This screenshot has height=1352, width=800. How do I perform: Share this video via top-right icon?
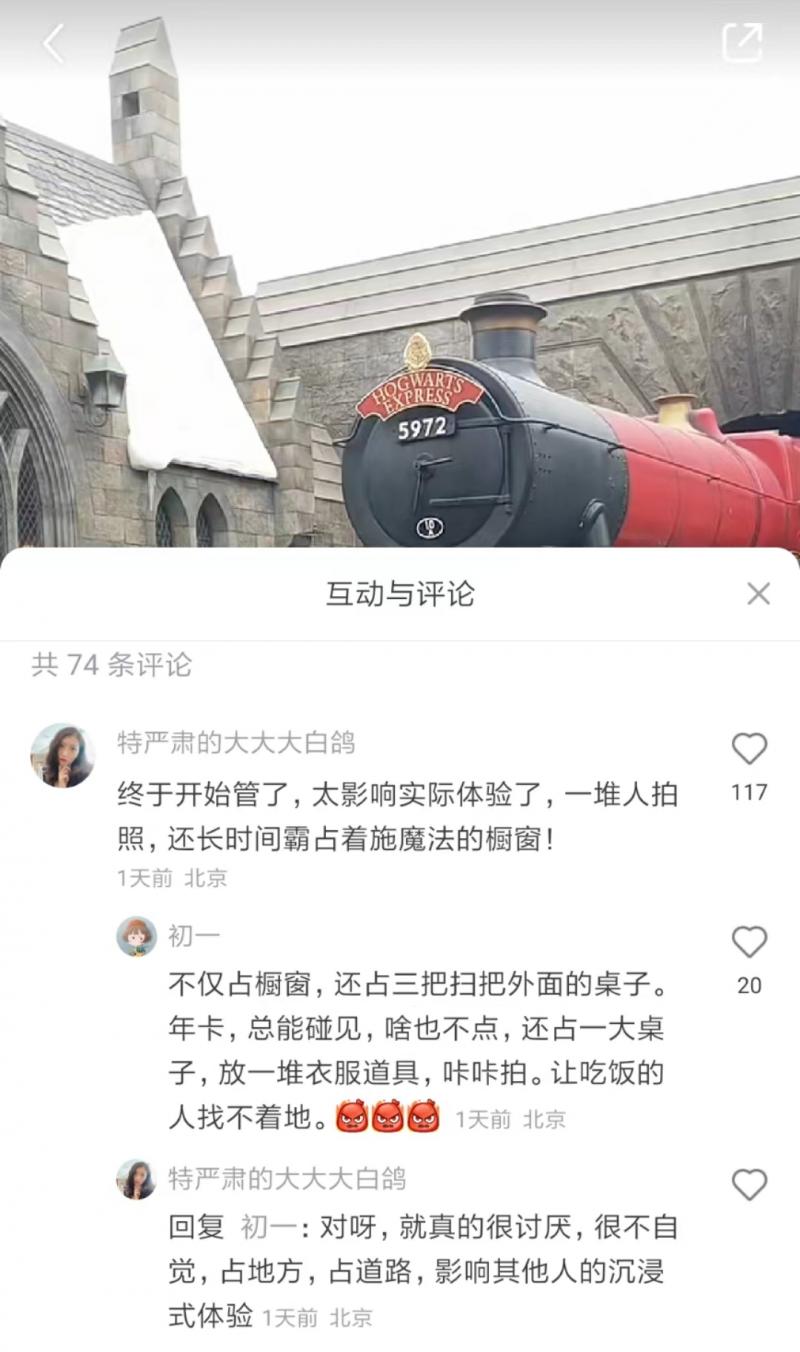742,43
